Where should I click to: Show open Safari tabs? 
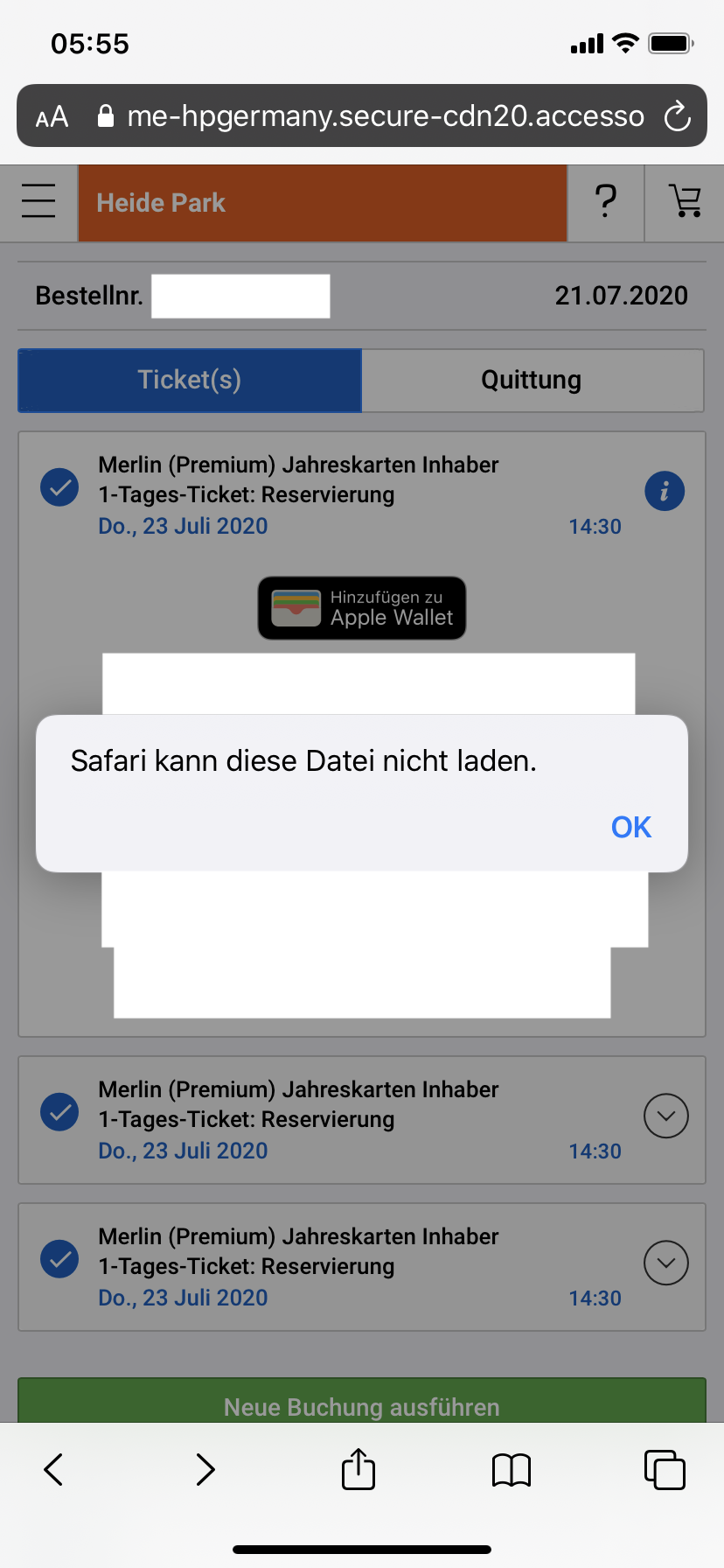(x=665, y=1469)
